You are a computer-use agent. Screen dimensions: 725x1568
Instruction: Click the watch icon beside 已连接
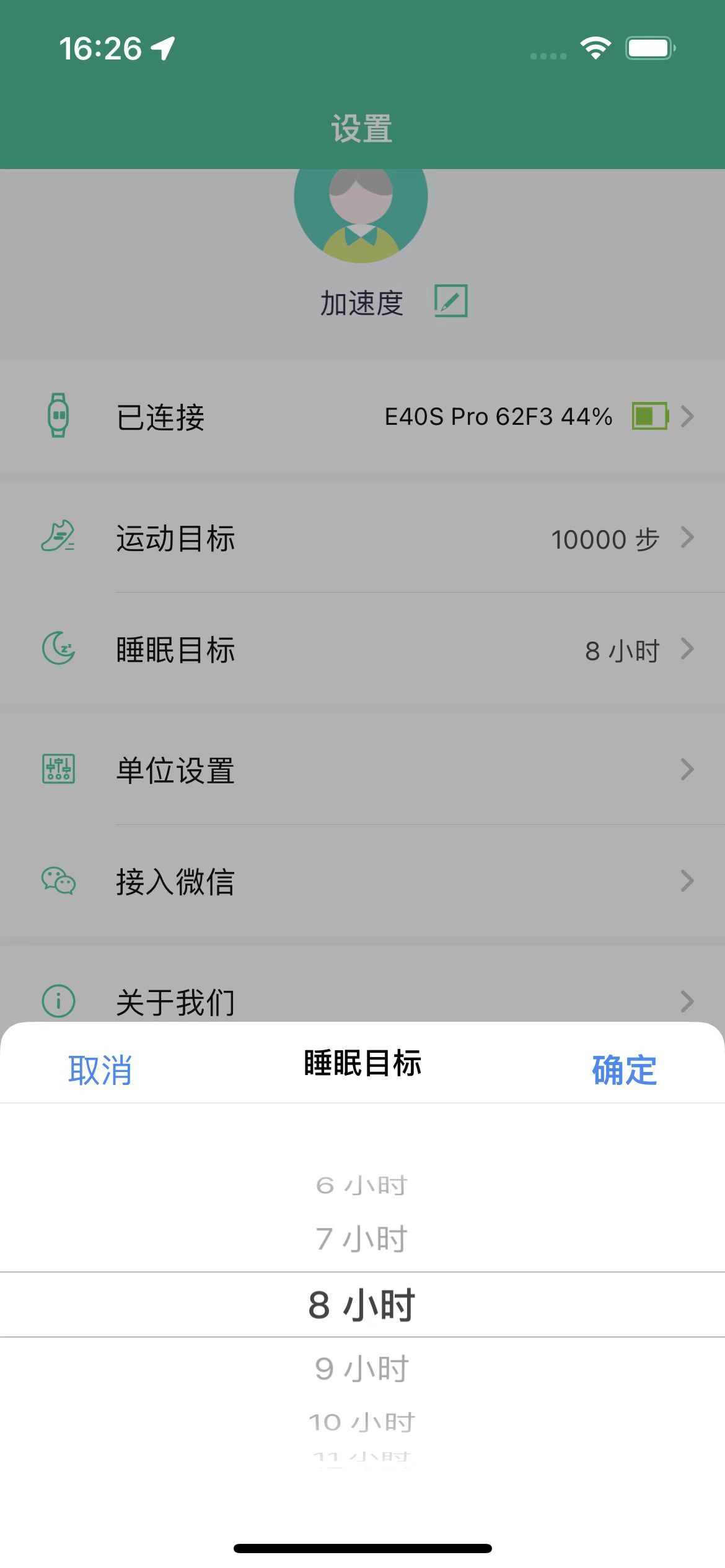59,416
